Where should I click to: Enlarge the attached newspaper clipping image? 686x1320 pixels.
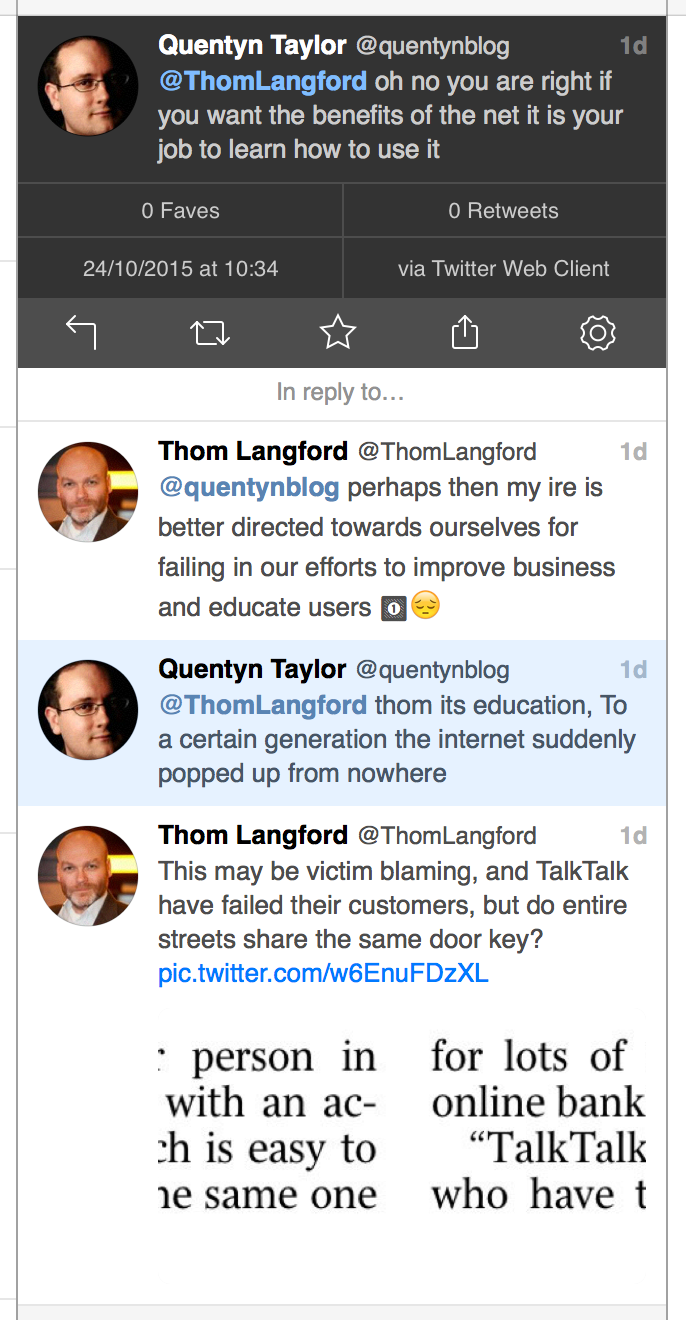coord(402,1124)
